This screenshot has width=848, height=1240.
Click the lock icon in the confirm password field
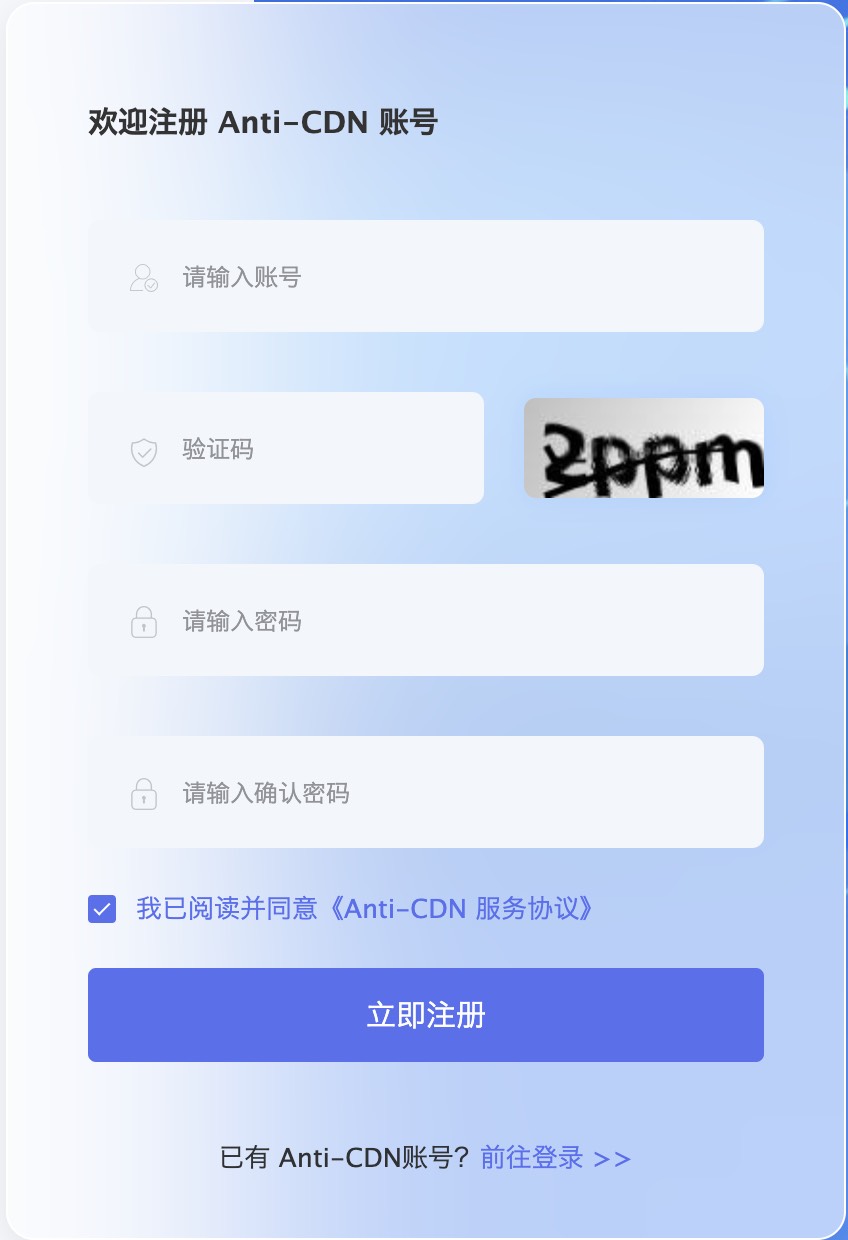(144, 793)
